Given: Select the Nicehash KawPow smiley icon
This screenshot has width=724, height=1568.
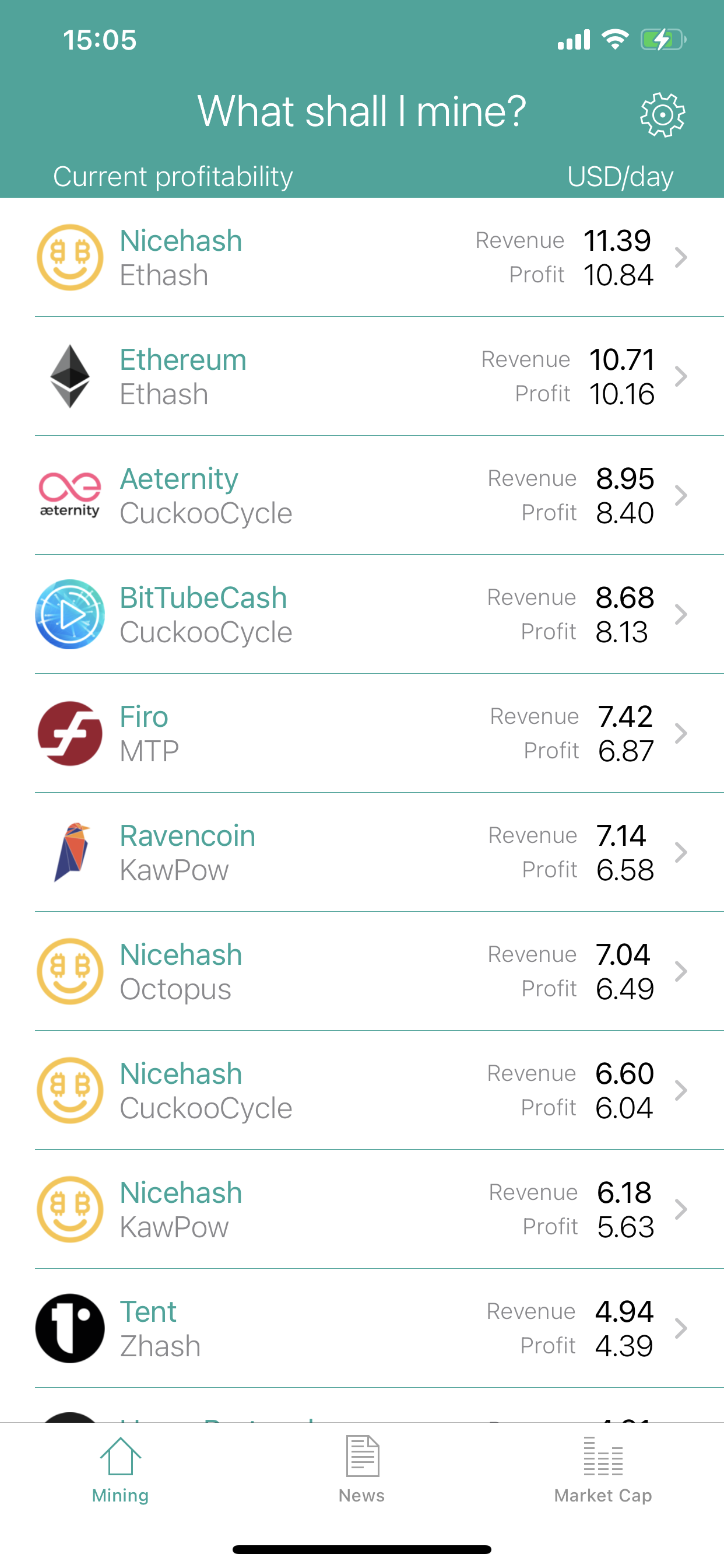Looking at the screenshot, I should 70,1209.
